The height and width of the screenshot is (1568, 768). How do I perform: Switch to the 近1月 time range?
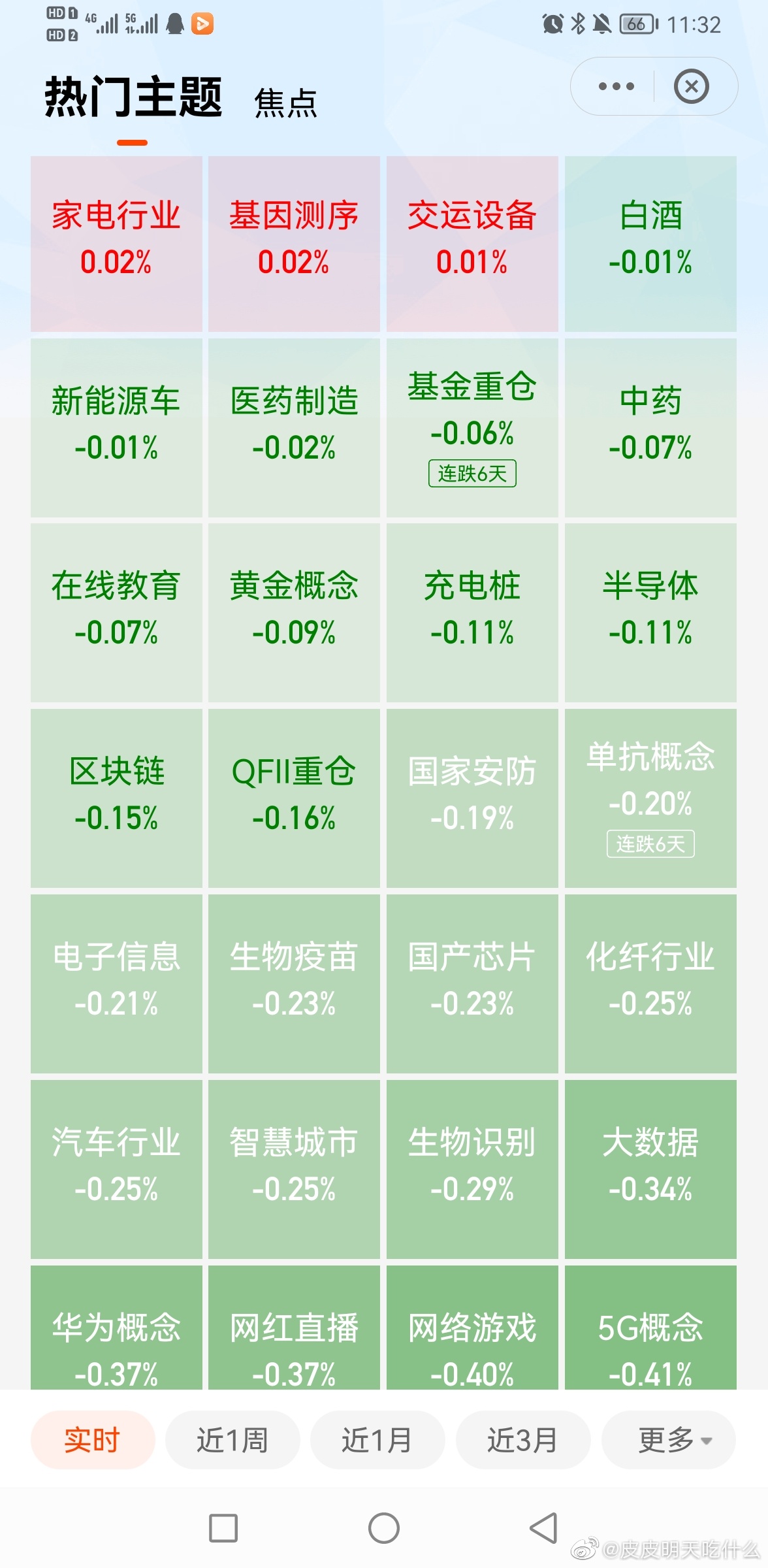click(377, 1440)
